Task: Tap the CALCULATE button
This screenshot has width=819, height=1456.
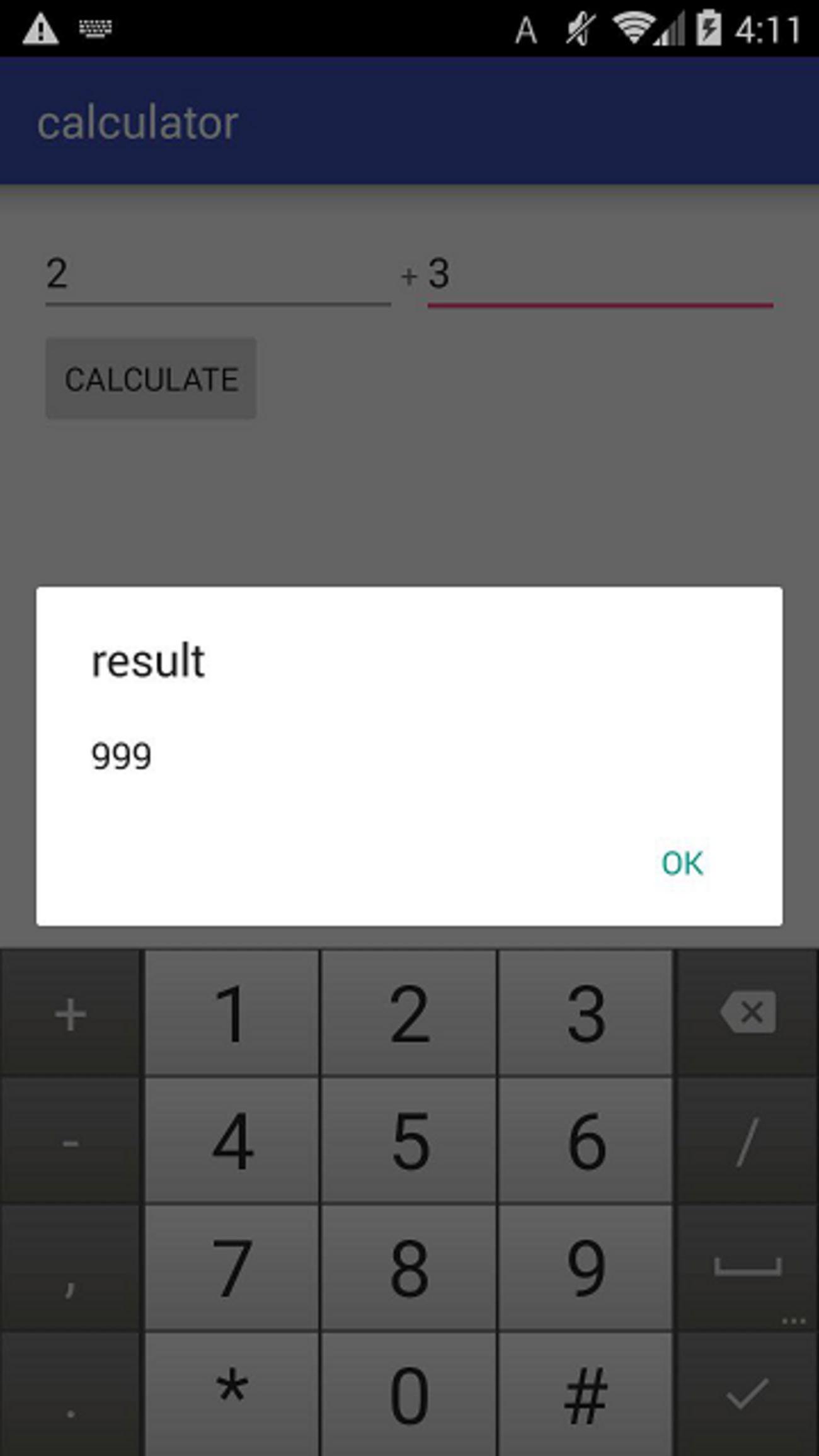Action: (151, 379)
